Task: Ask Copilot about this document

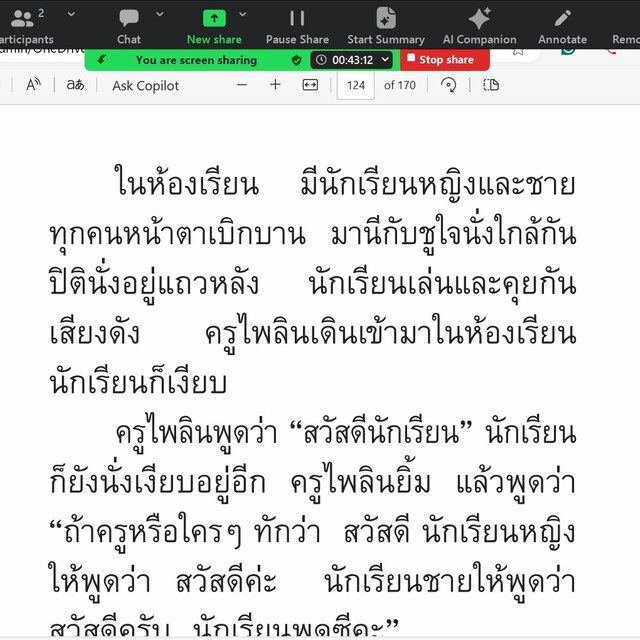Action: tap(145, 86)
